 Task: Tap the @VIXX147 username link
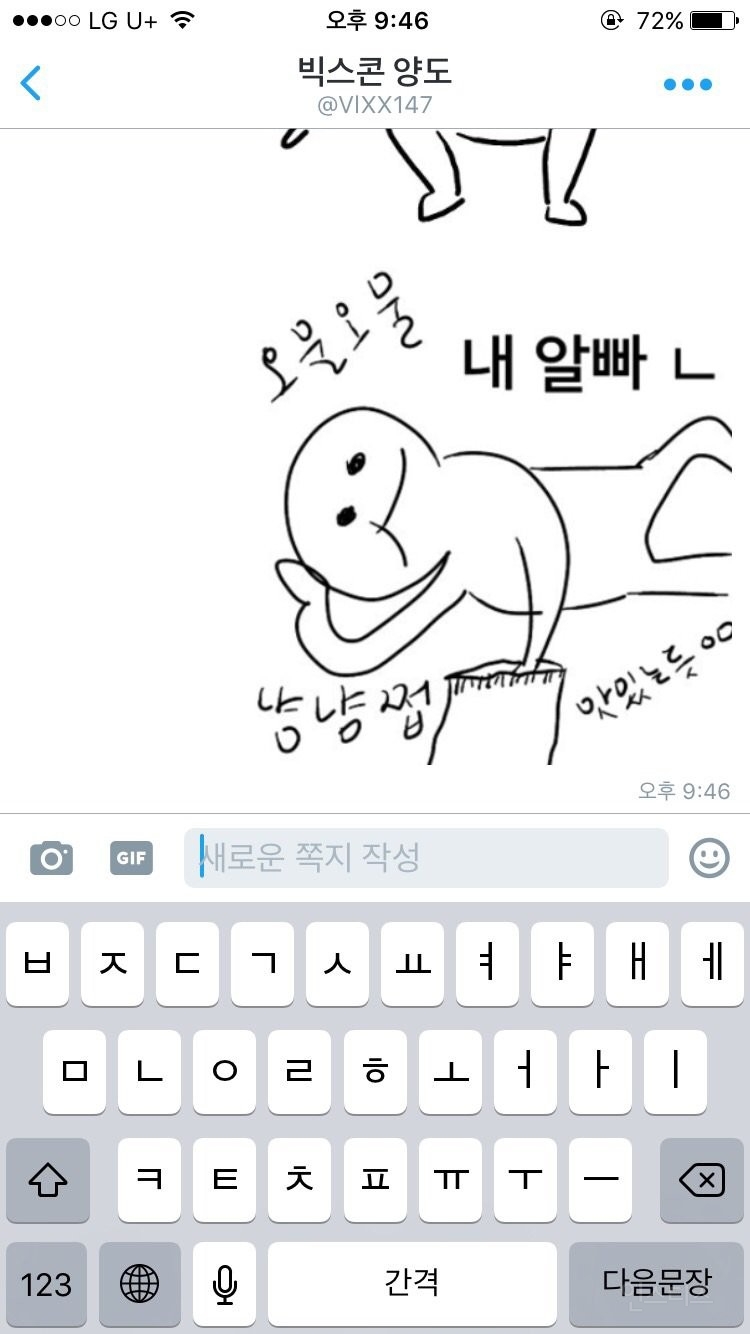375,103
